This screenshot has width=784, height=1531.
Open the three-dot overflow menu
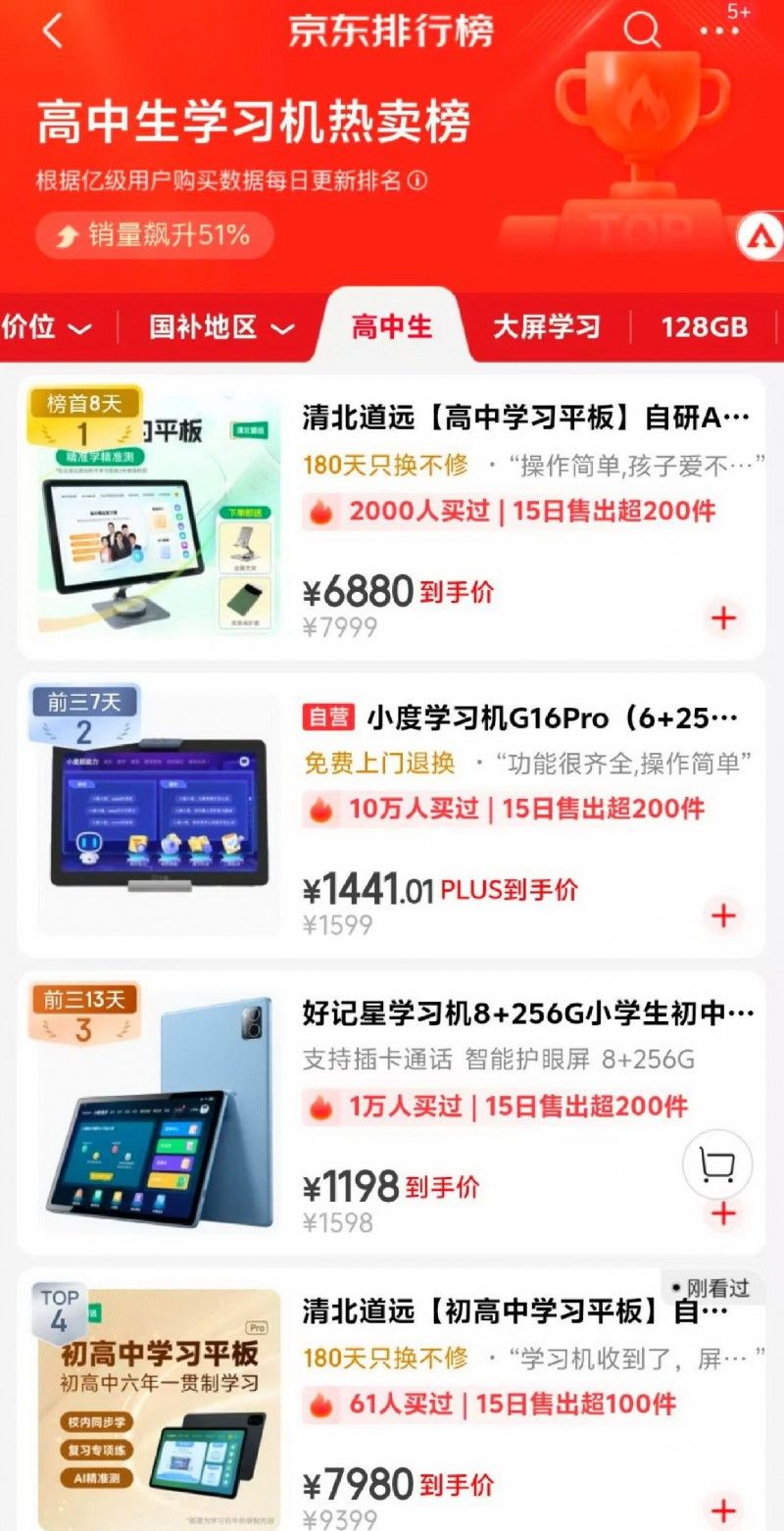pos(720,30)
